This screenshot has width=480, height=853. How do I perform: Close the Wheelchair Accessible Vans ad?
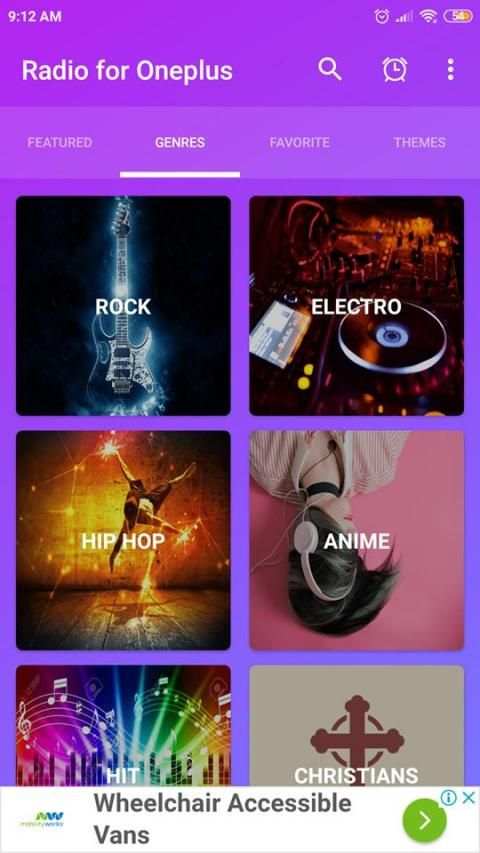(469, 798)
